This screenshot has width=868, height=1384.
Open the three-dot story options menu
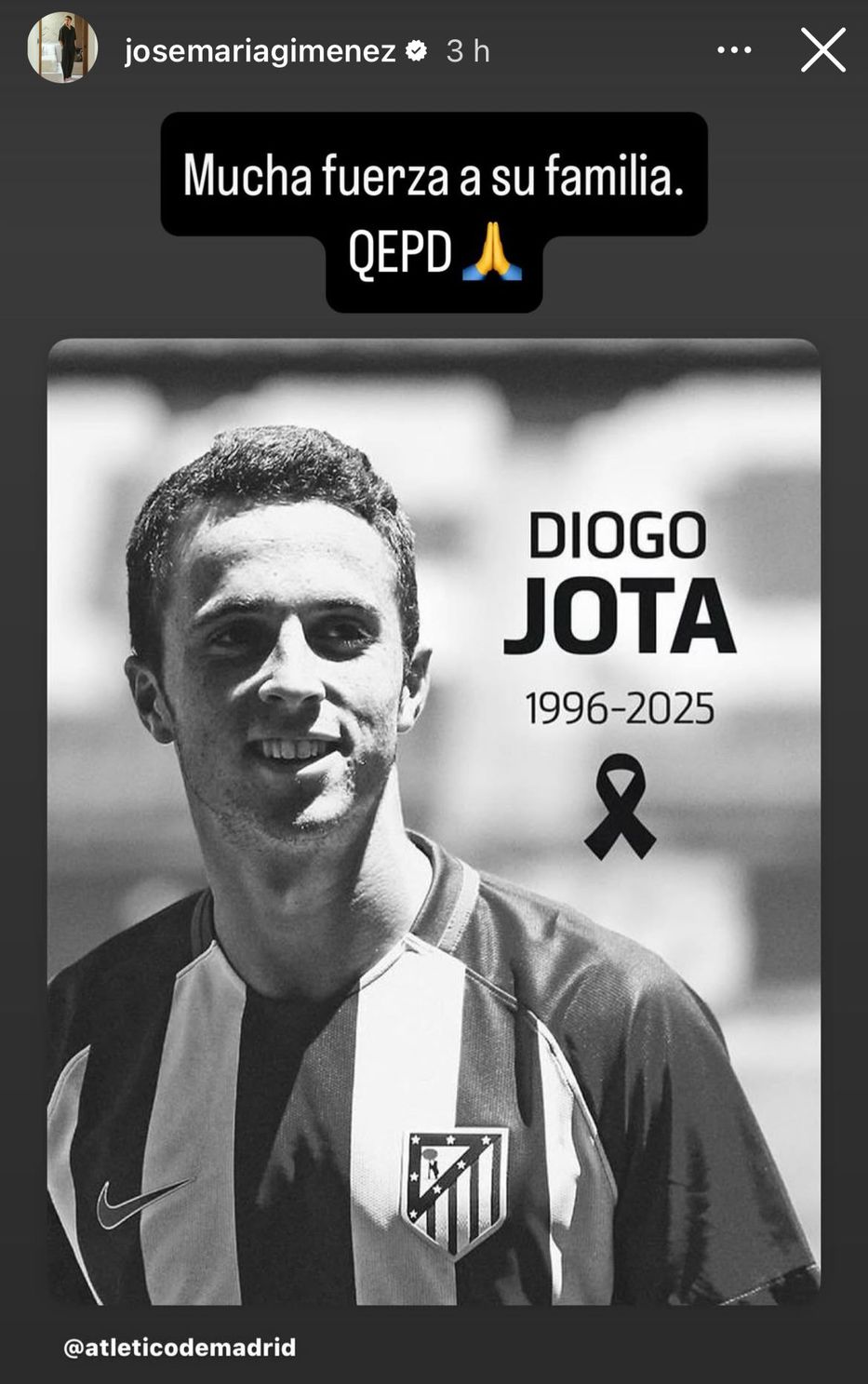[x=734, y=50]
